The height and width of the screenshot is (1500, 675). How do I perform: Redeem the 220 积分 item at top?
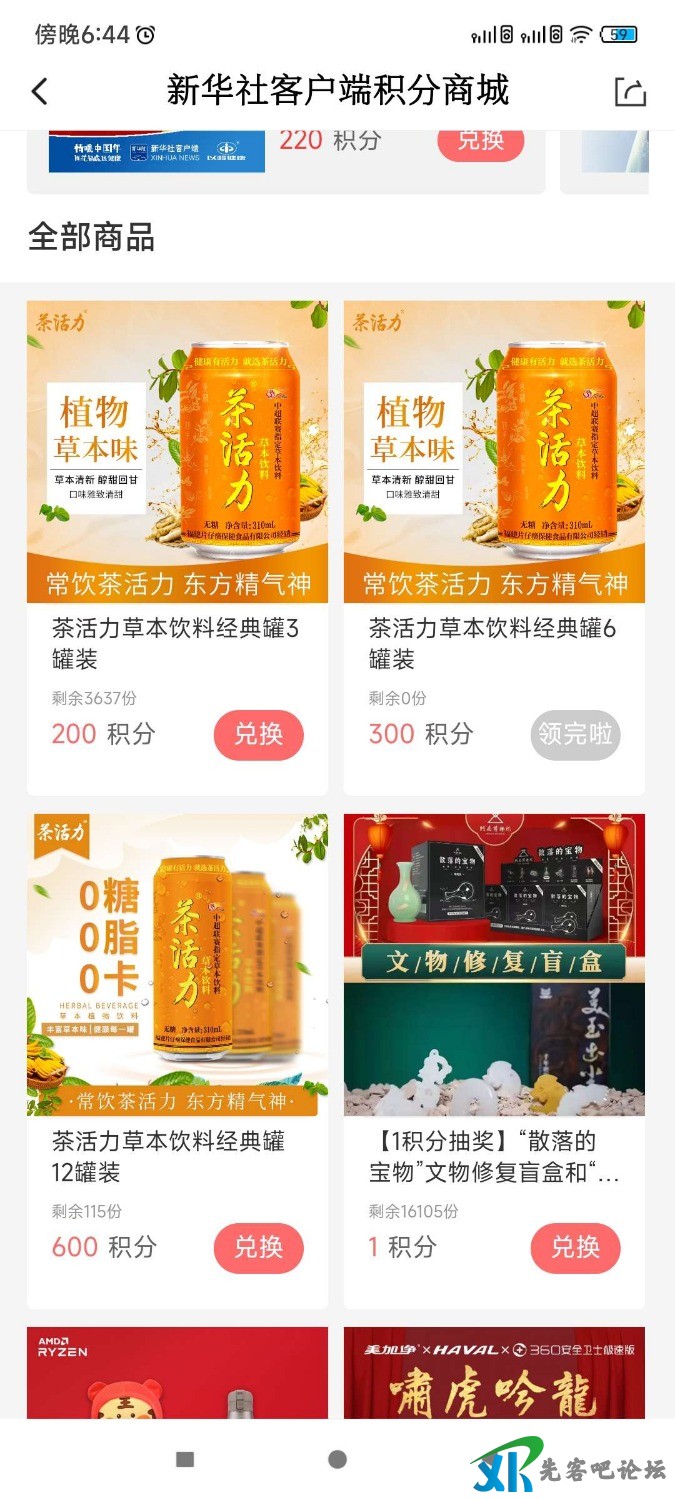pos(481,140)
